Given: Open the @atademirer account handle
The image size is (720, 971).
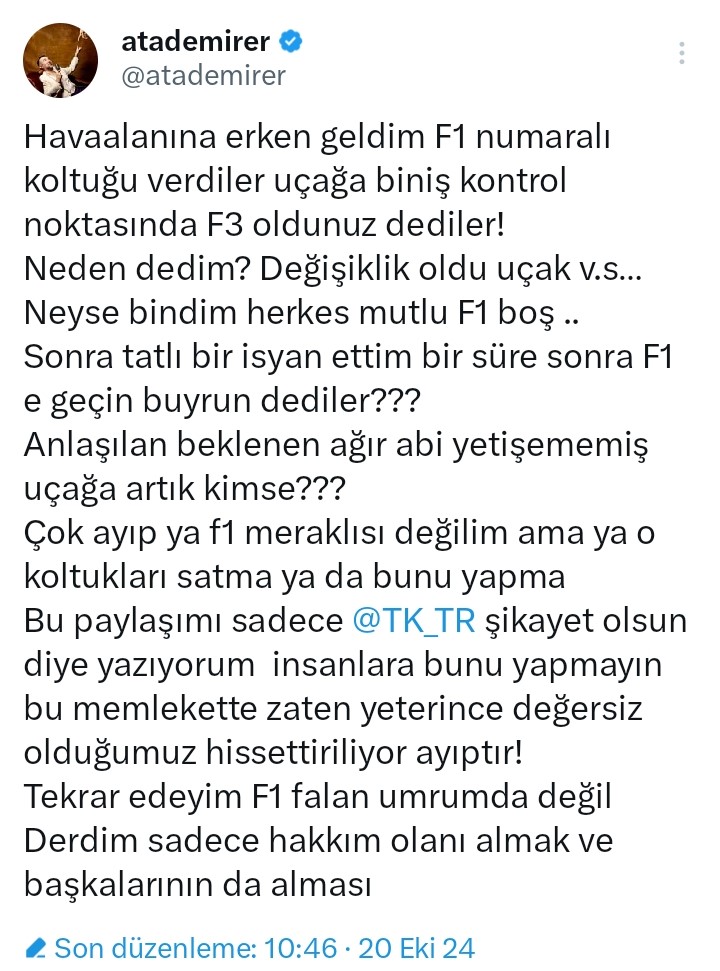Looking at the screenshot, I should [x=203, y=76].
